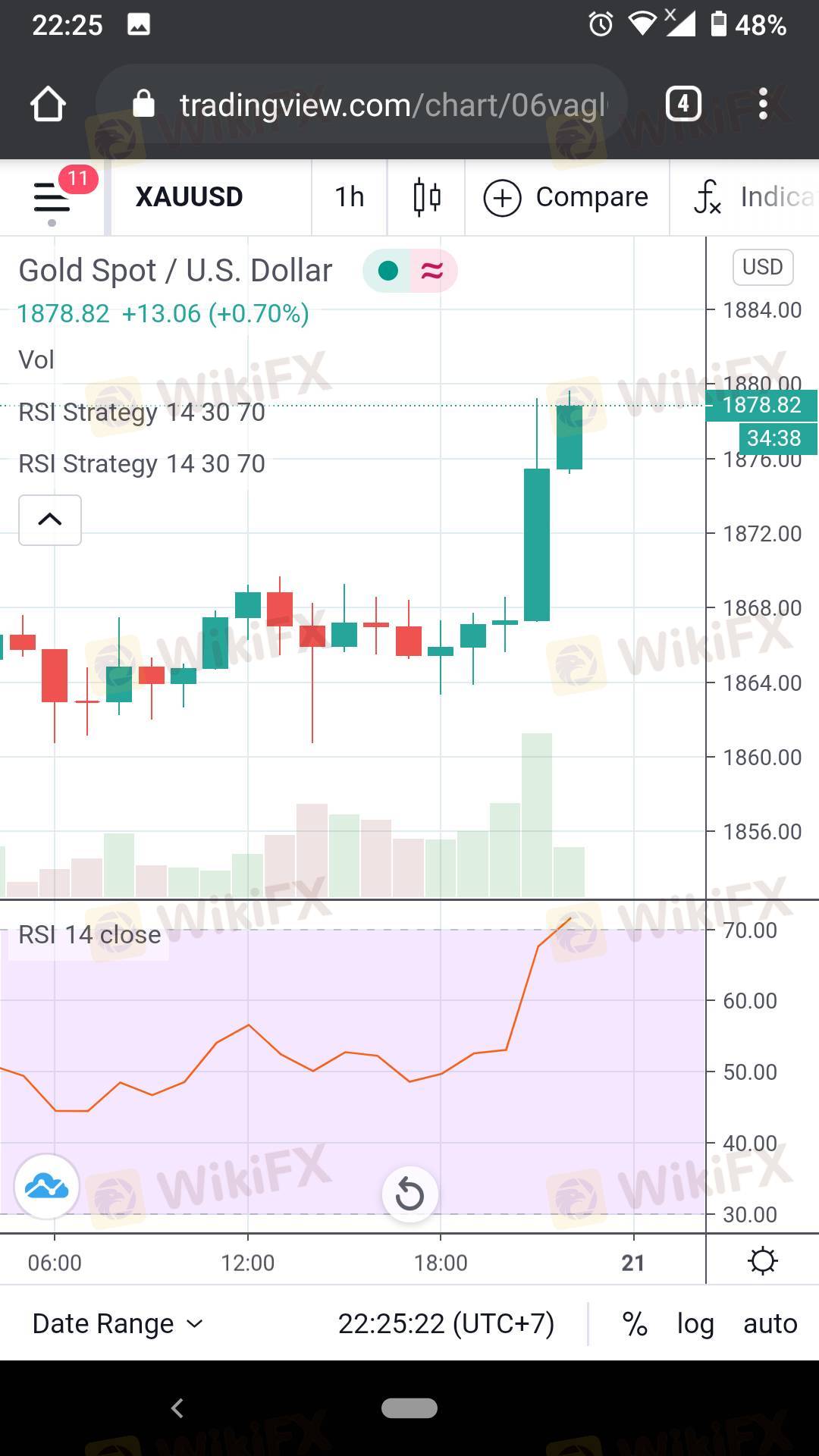Image resolution: width=819 pixels, height=1456 pixels.
Task: Open the TradingView hamburger menu
Action: 52,198
